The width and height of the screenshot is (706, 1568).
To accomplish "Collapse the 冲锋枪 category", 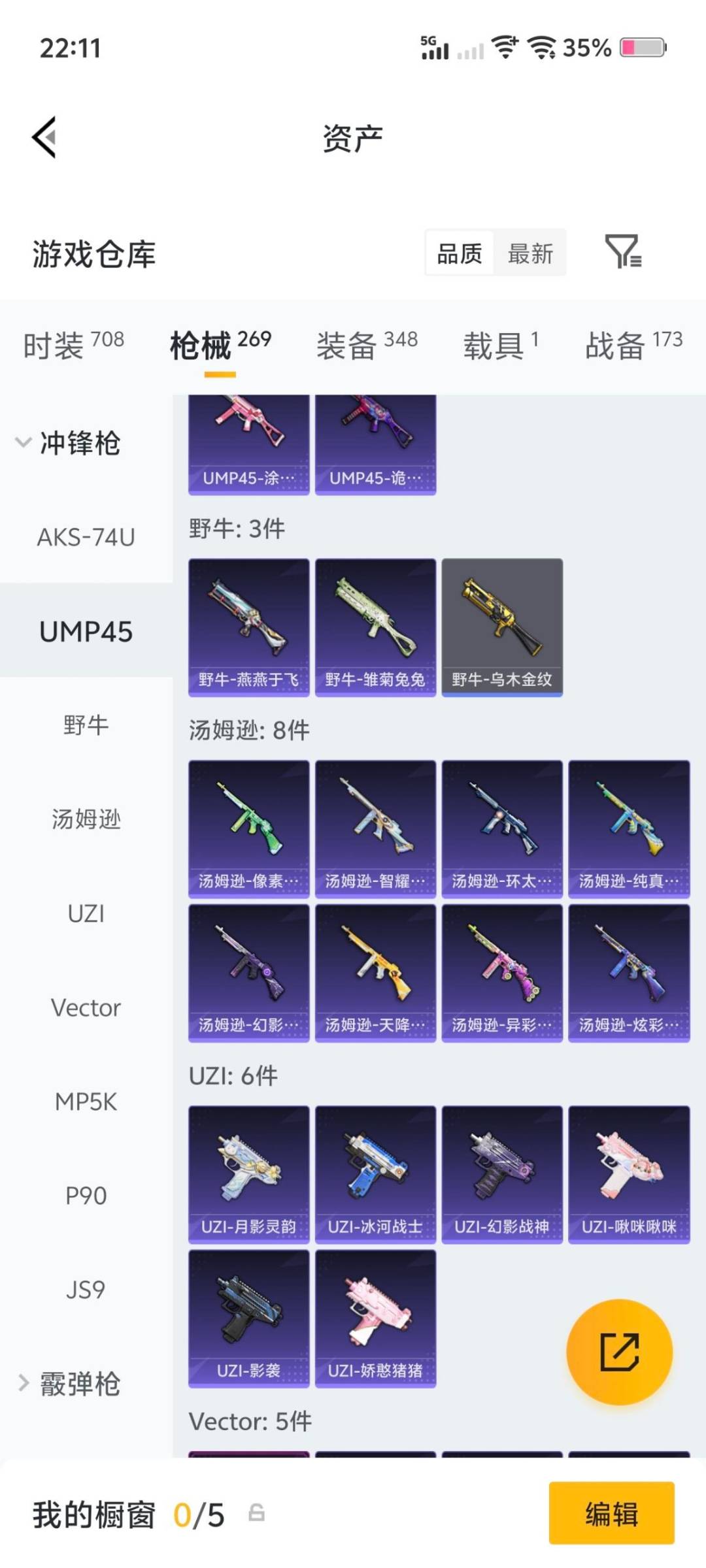I will pyautogui.click(x=78, y=444).
